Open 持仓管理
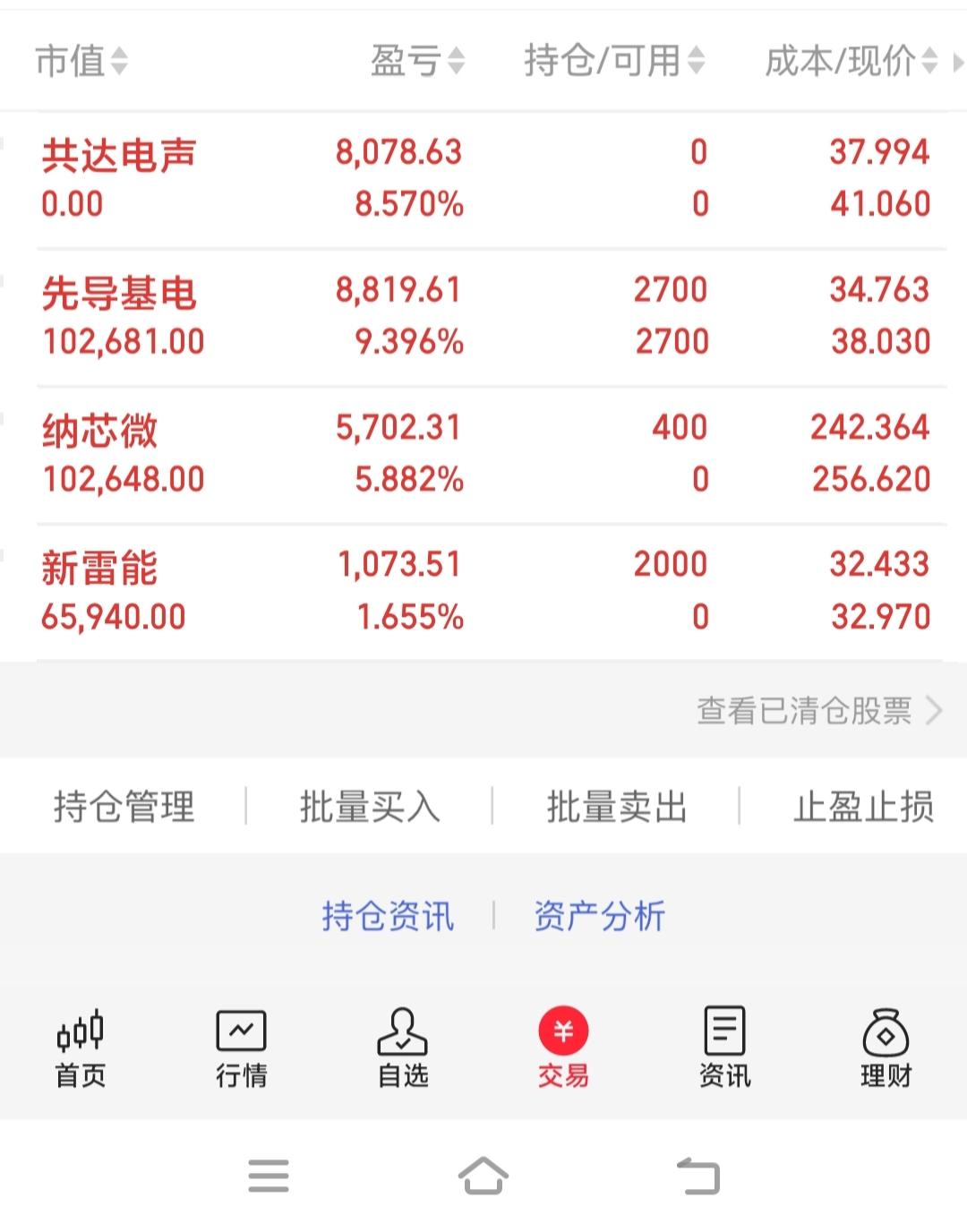This screenshot has width=967, height=1232. tap(124, 806)
